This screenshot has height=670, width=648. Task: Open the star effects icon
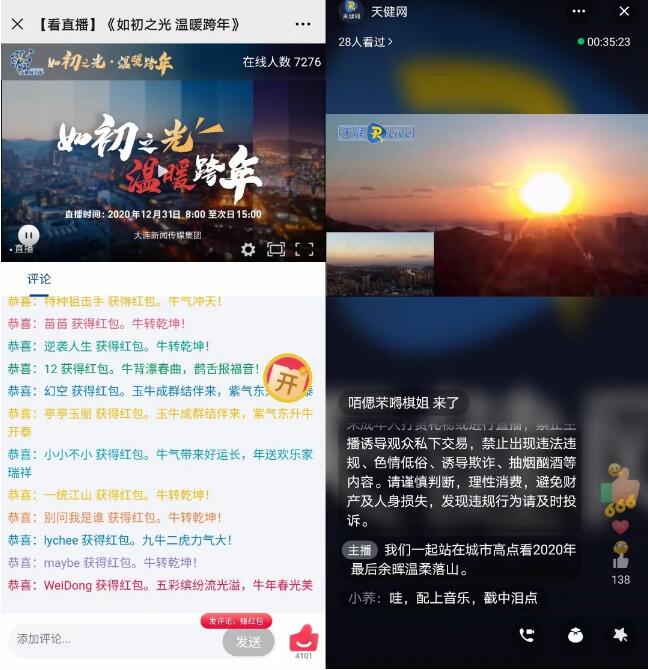click(620, 634)
